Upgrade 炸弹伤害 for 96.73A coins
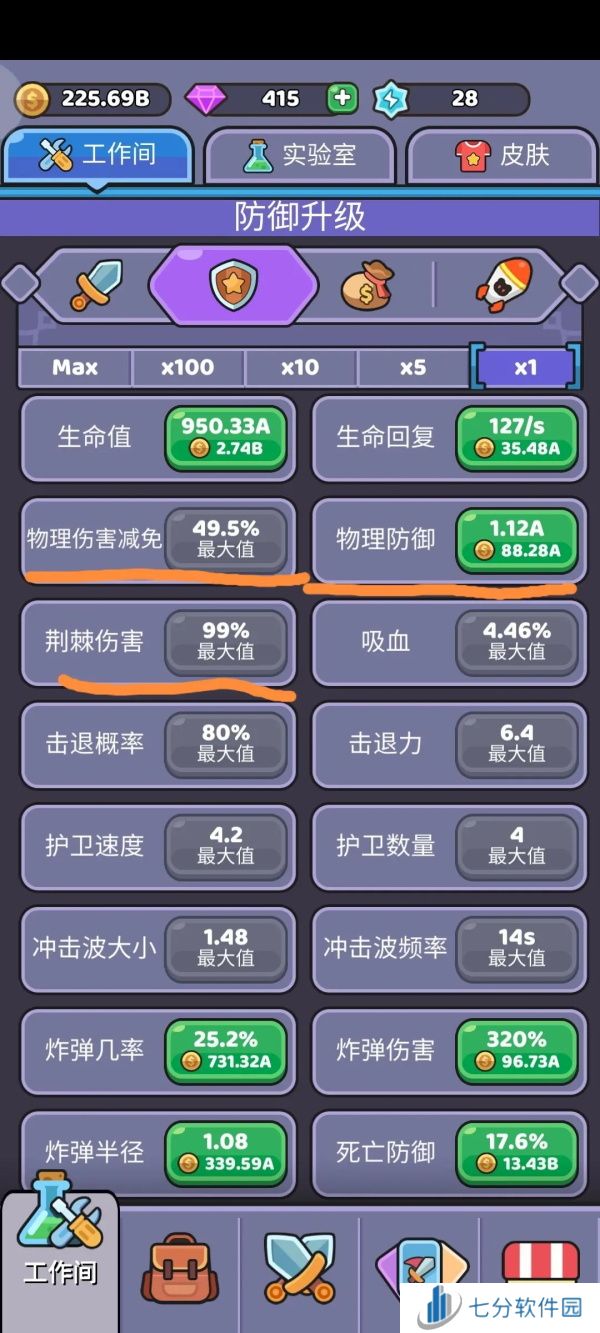This screenshot has width=600, height=1333. click(x=517, y=1049)
